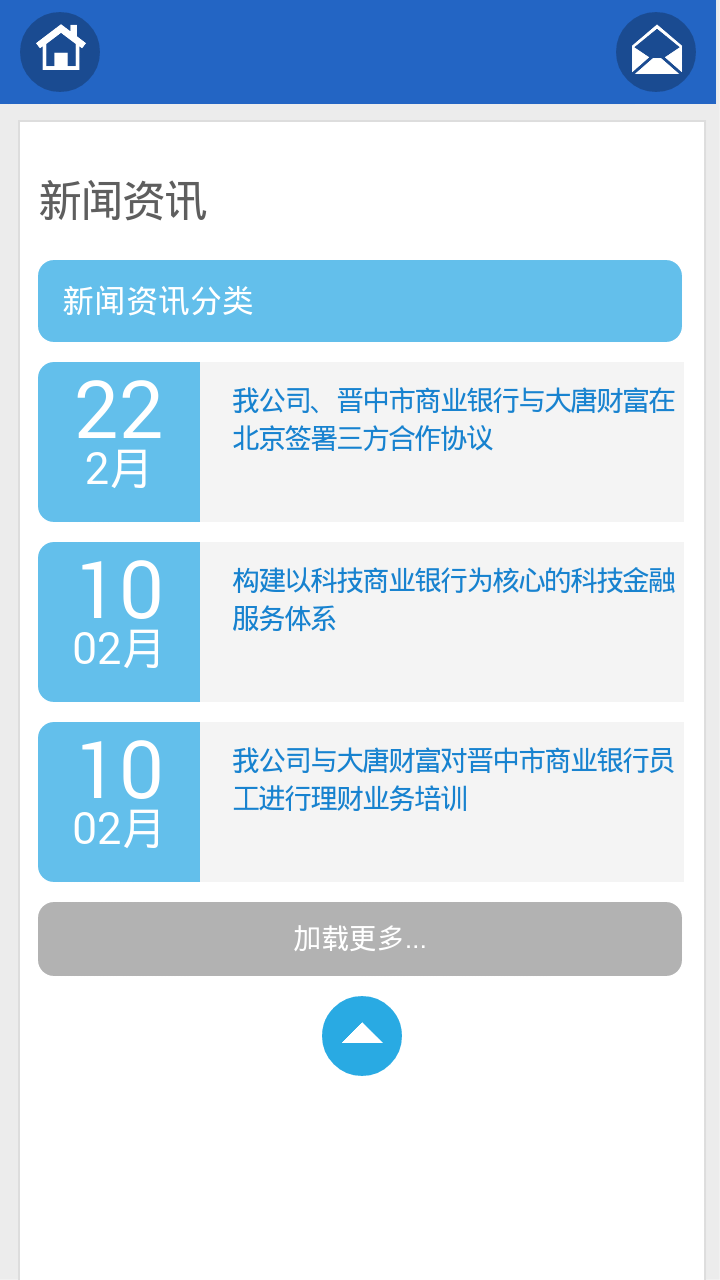This screenshot has width=720, height=1280.
Task: Go to the home page icon
Action: pyautogui.click(x=60, y=51)
